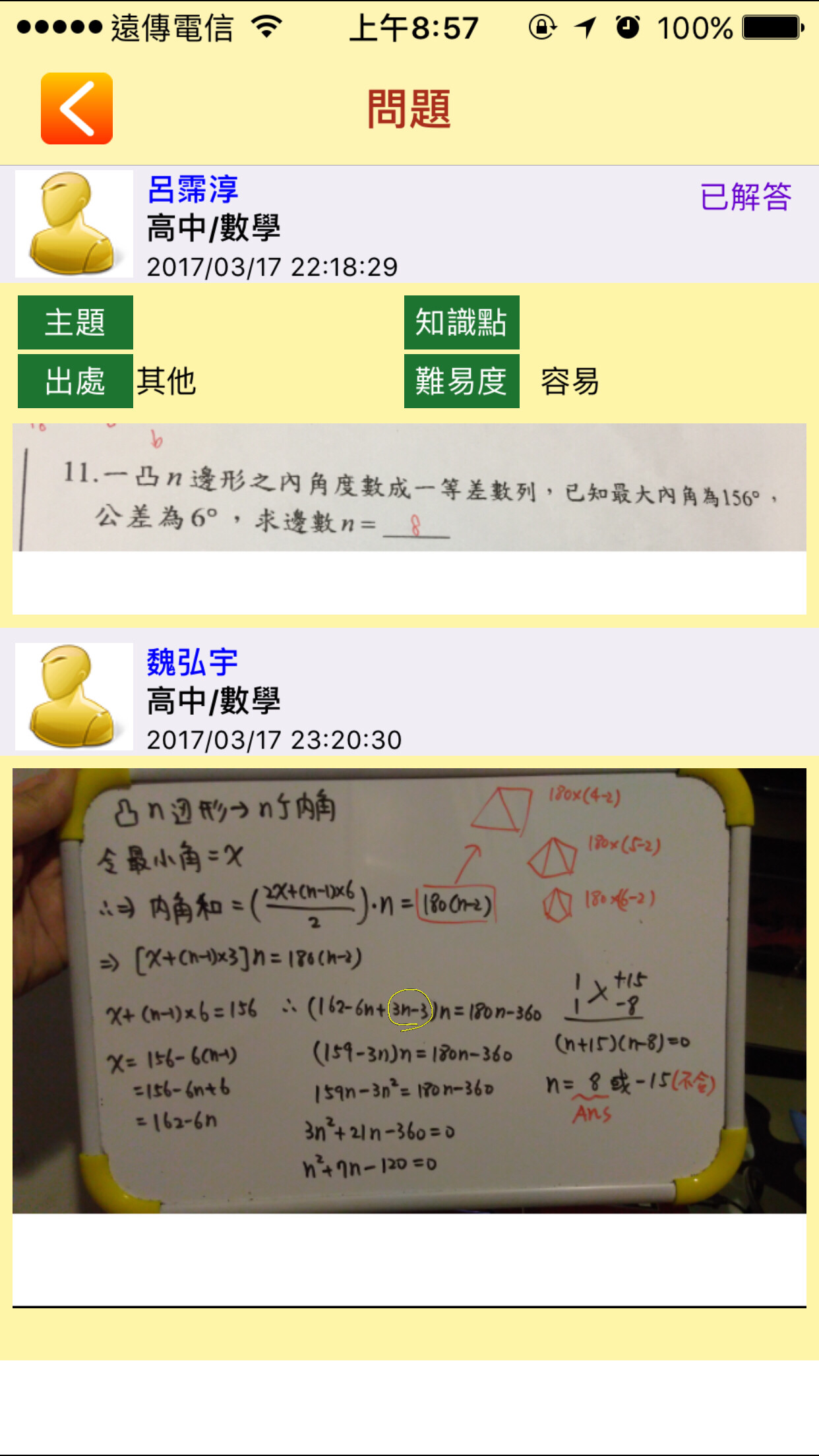819x1456 pixels.
Task: Open 魏弘宇's profile name link
Action: pyautogui.click(x=193, y=662)
